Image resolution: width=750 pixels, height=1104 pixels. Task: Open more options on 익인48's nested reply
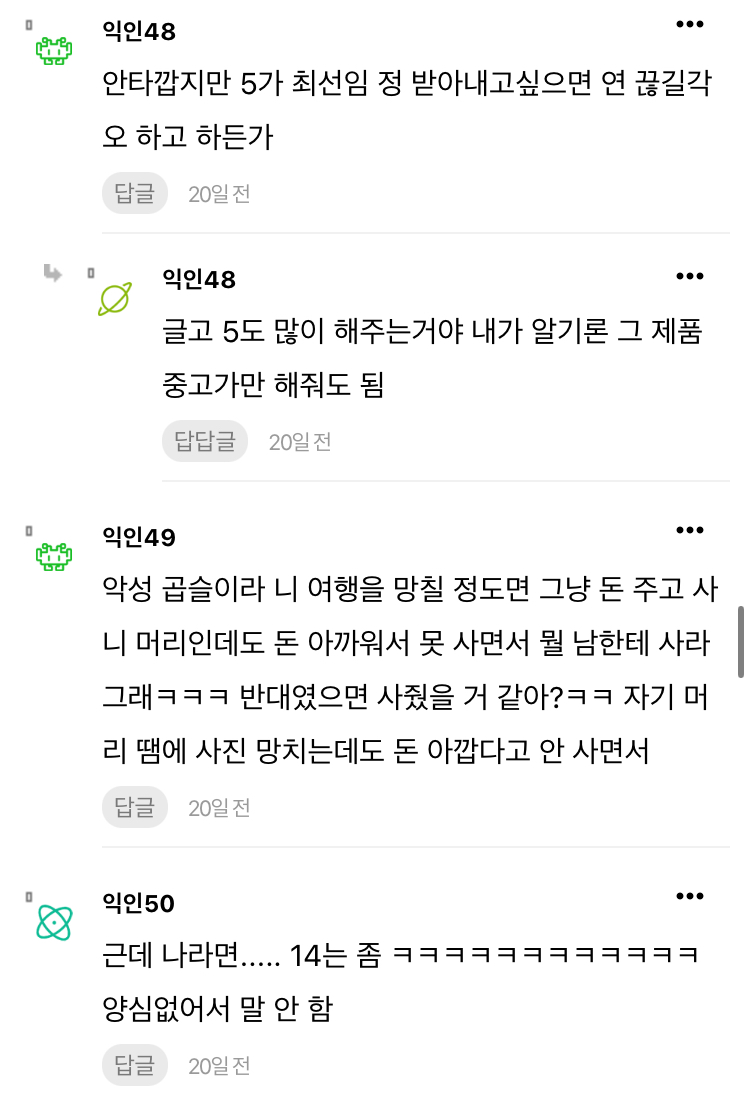pyautogui.click(x=690, y=276)
